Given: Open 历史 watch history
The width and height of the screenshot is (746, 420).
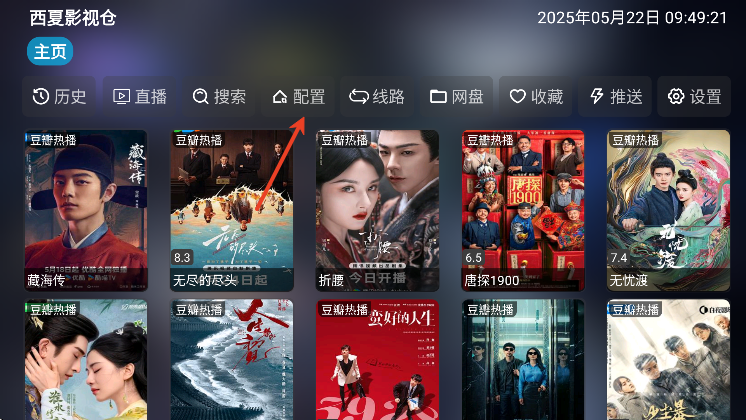Looking at the screenshot, I should pos(60,97).
